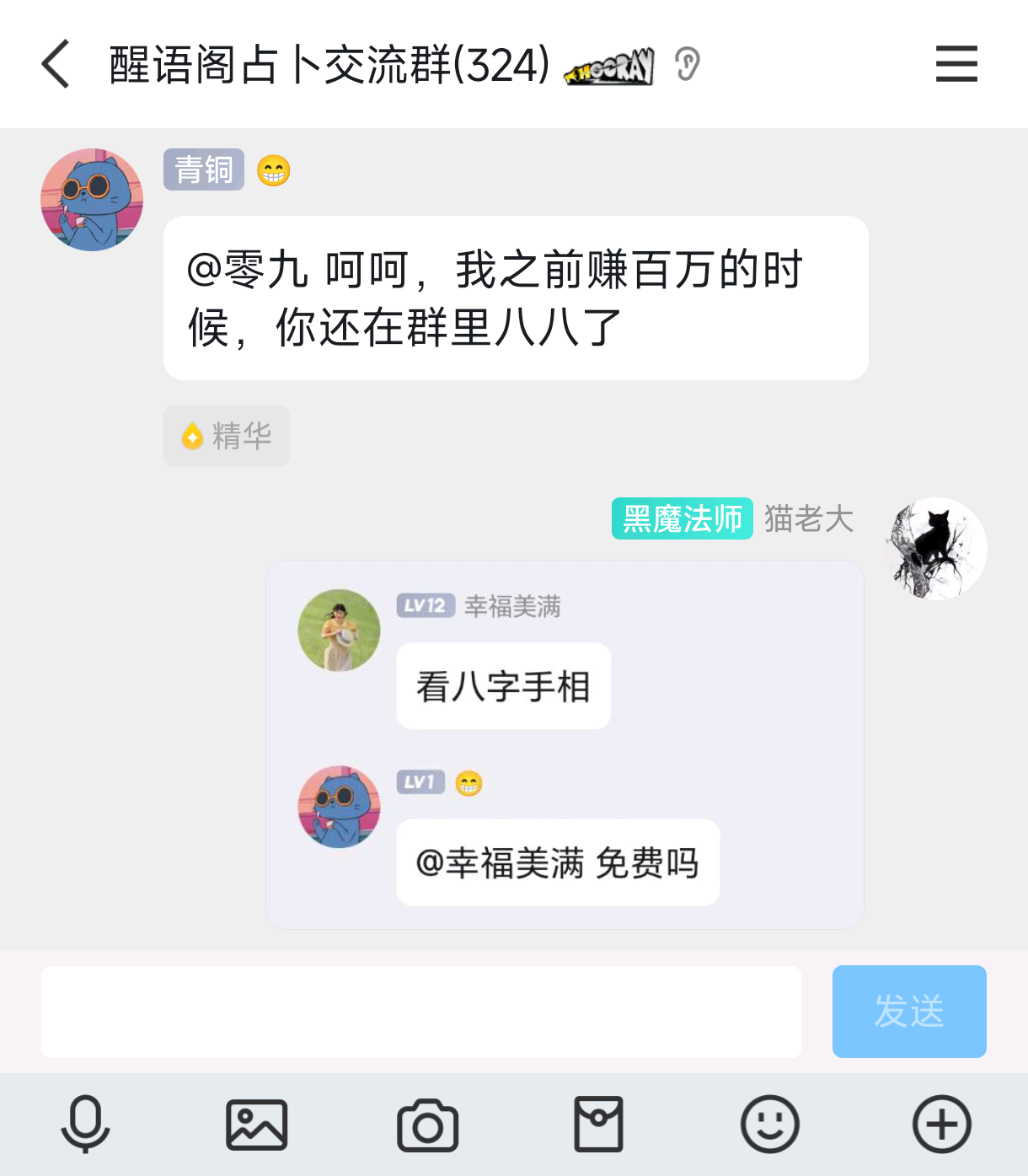
Task: Tap the 发送 send button
Action: click(x=909, y=1012)
